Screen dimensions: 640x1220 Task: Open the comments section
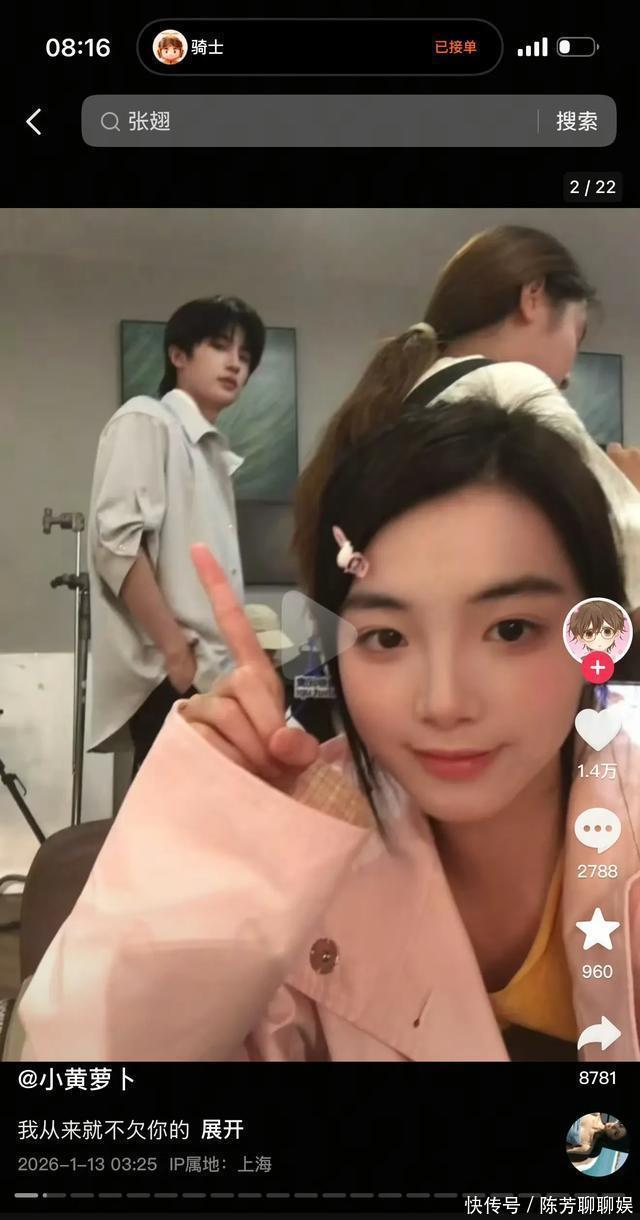[597, 832]
